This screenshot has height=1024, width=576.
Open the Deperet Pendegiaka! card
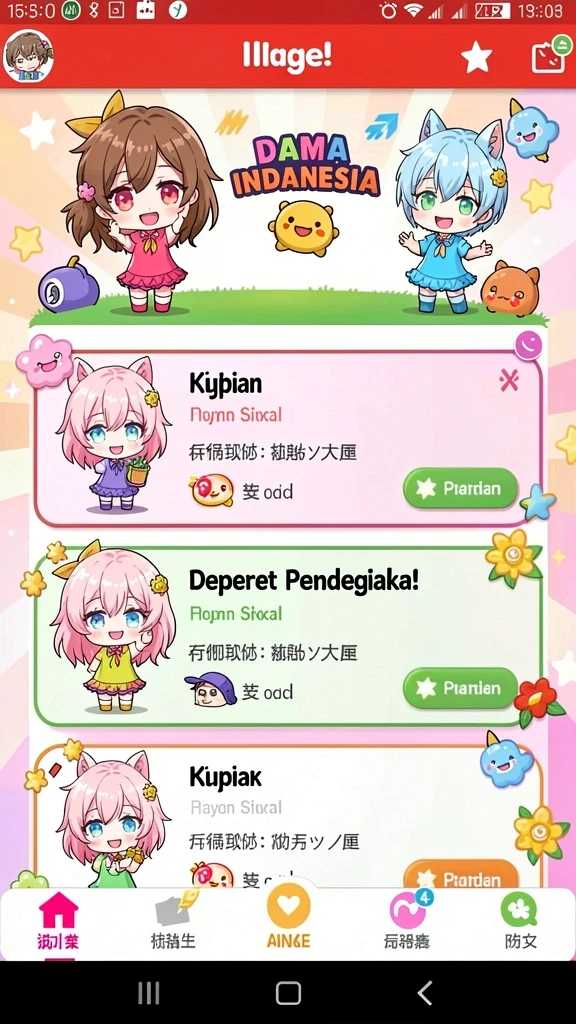pyautogui.click(x=288, y=637)
